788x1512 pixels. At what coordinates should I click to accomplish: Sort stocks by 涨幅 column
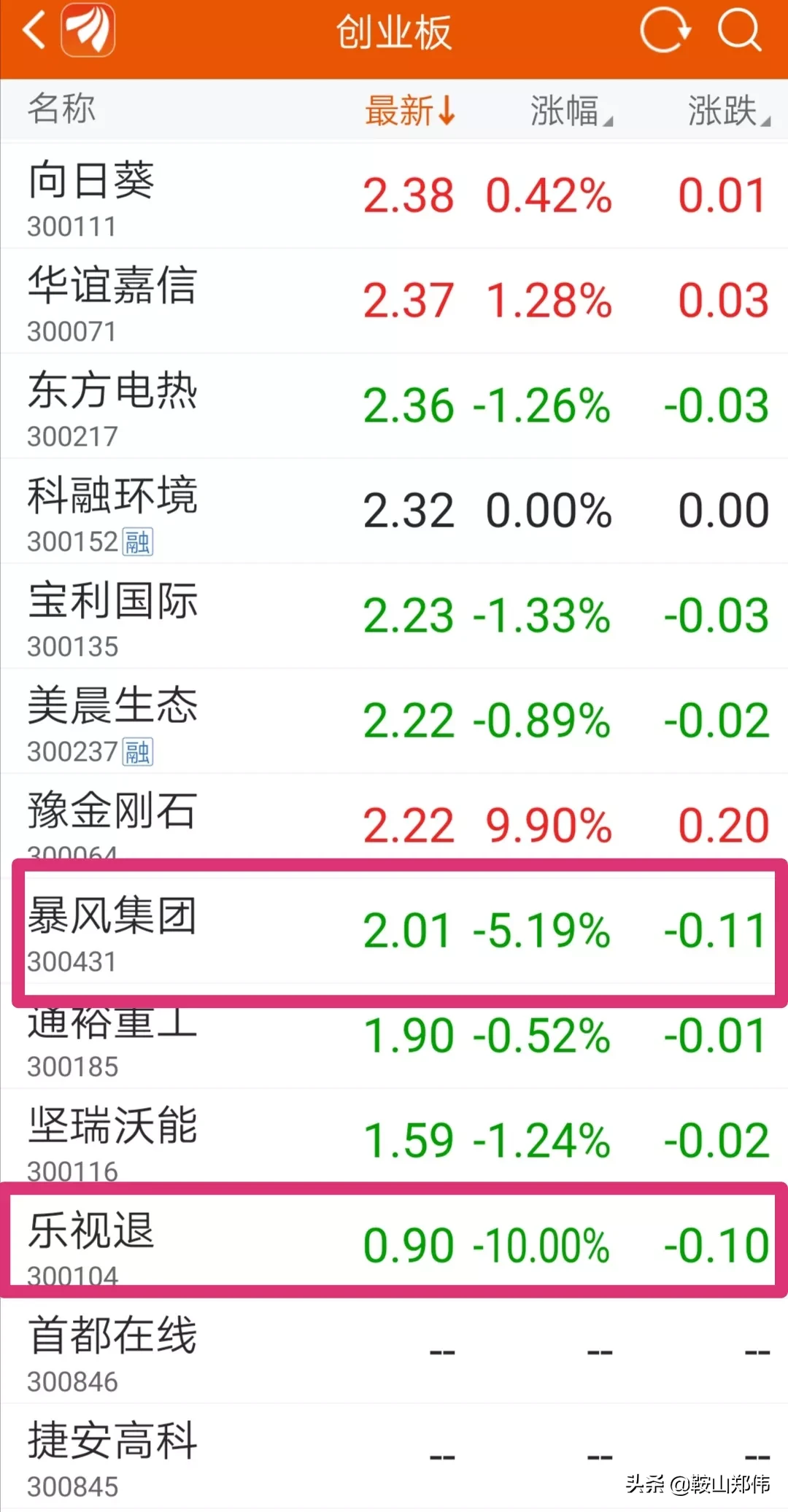[x=570, y=111]
